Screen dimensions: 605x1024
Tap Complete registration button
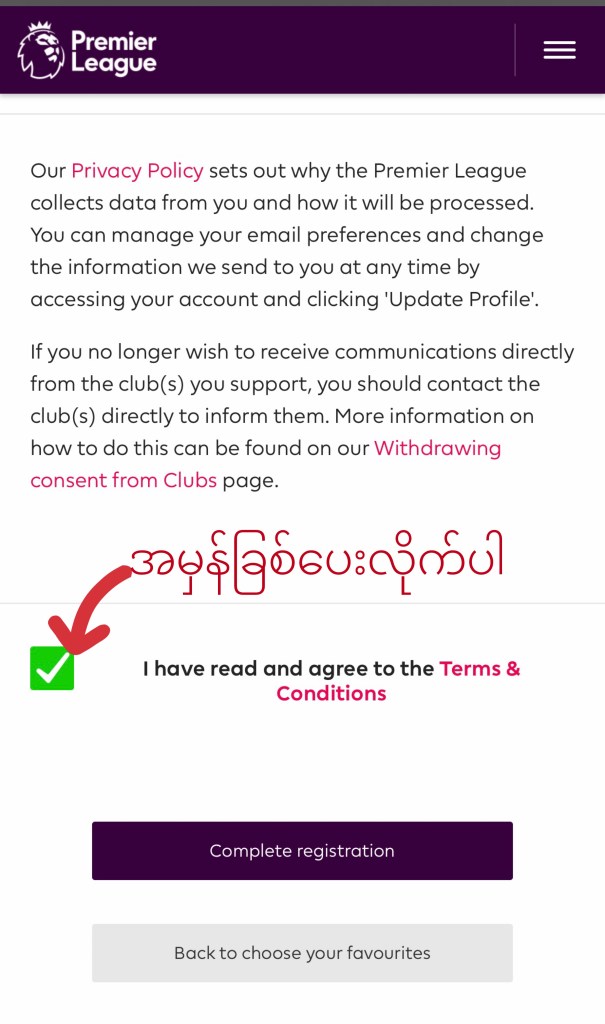[302, 851]
